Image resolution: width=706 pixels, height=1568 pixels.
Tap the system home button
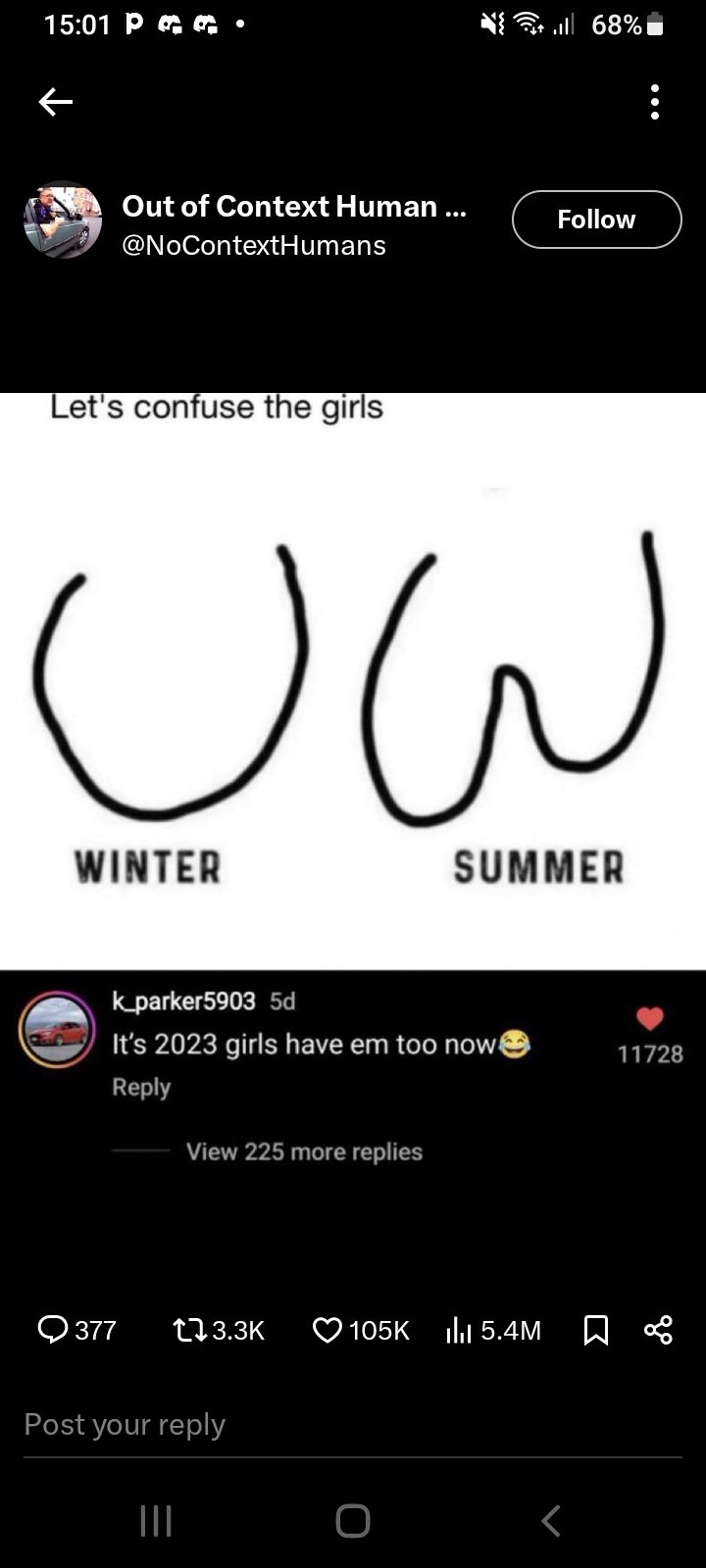pyautogui.click(x=353, y=1521)
